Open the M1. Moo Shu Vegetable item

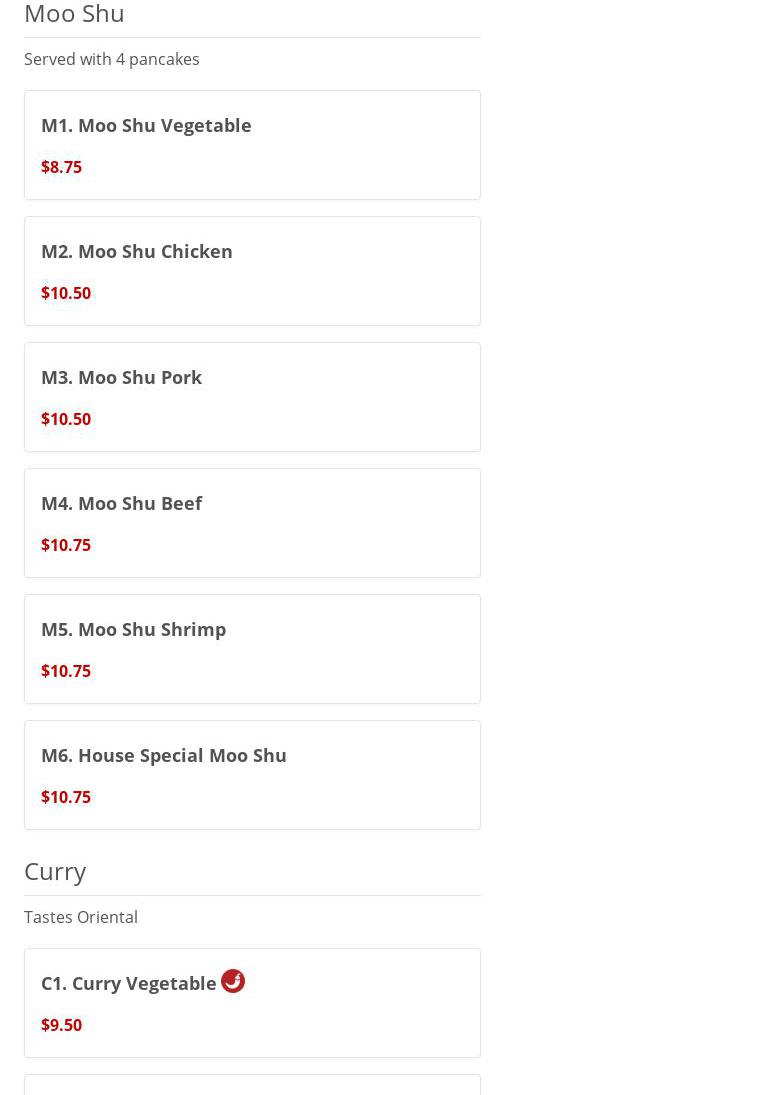(251, 145)
